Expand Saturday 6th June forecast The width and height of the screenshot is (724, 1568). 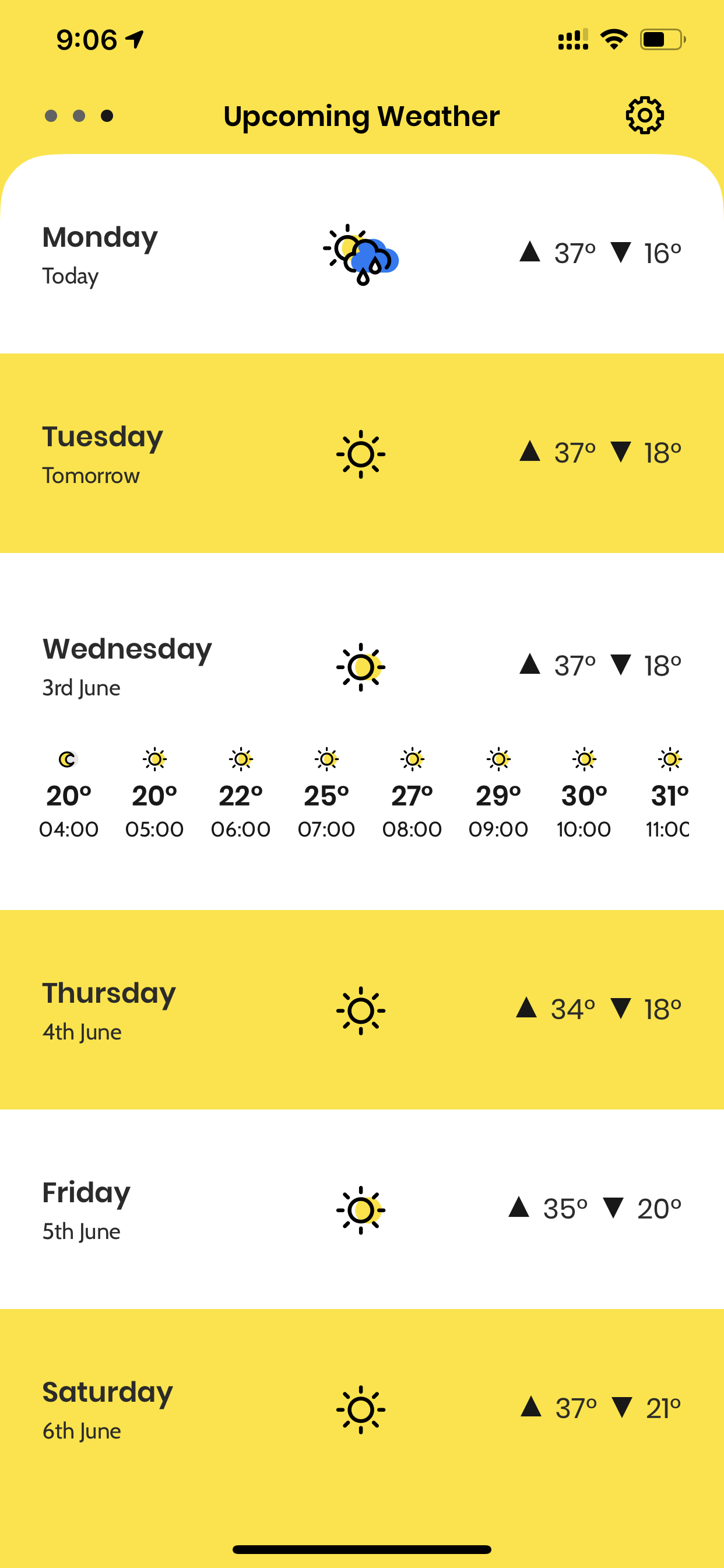[362, 1409]
